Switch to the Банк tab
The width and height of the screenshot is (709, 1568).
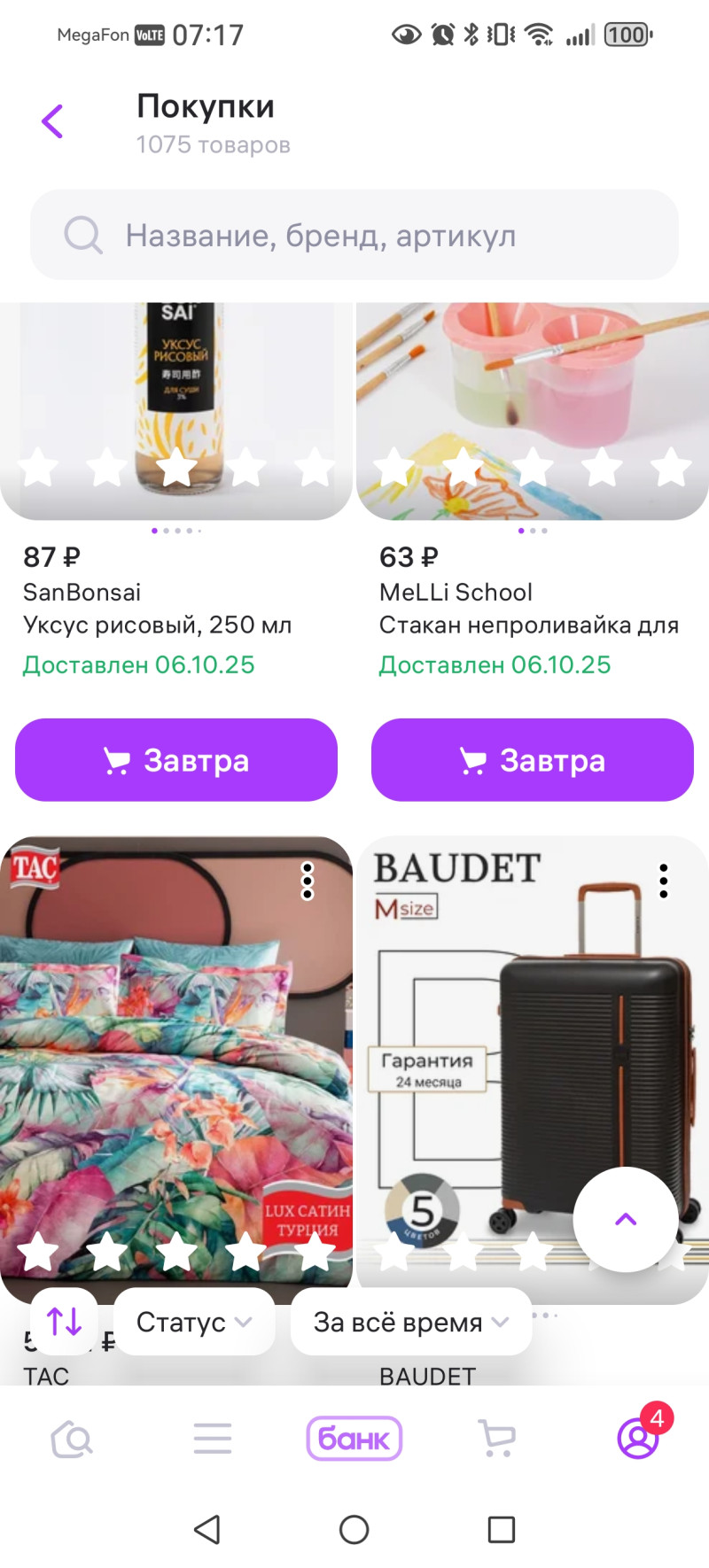[354, 1439]
